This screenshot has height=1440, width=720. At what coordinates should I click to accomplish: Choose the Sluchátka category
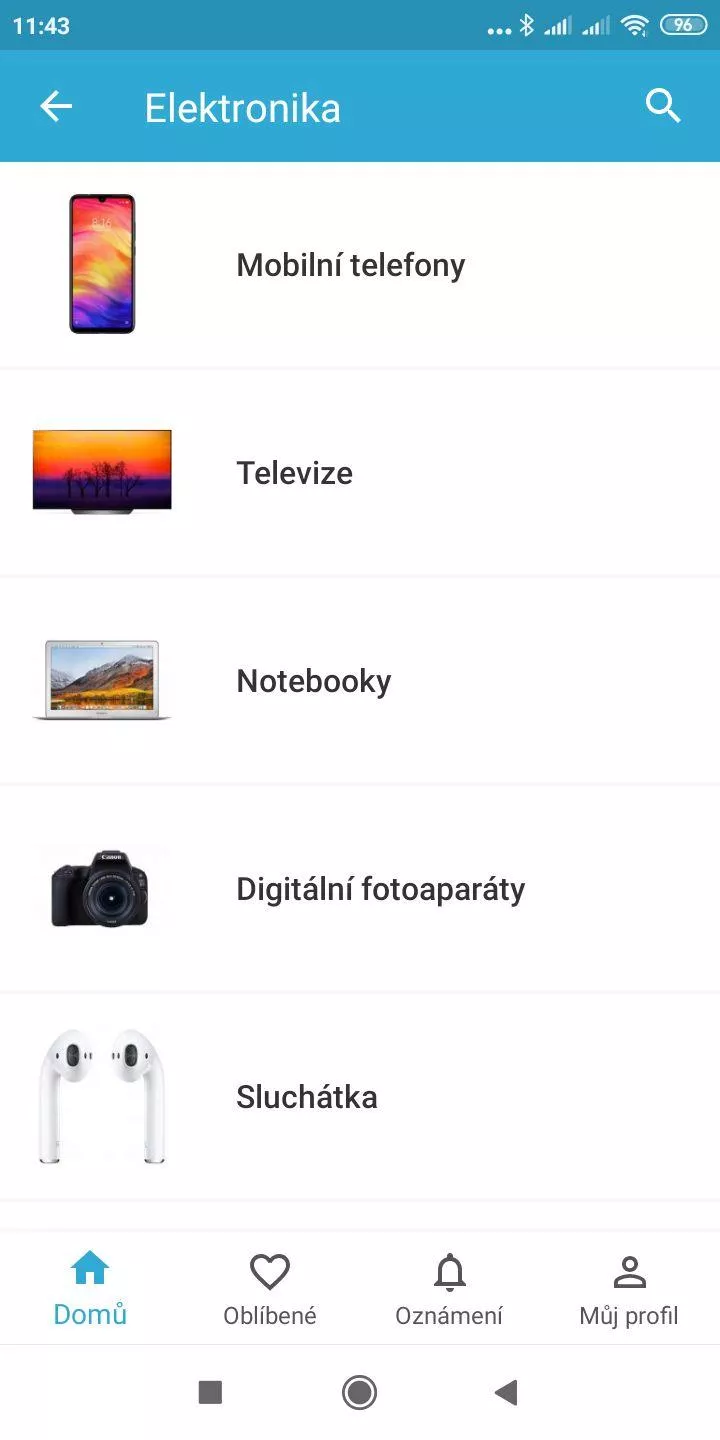point(360,1097)
